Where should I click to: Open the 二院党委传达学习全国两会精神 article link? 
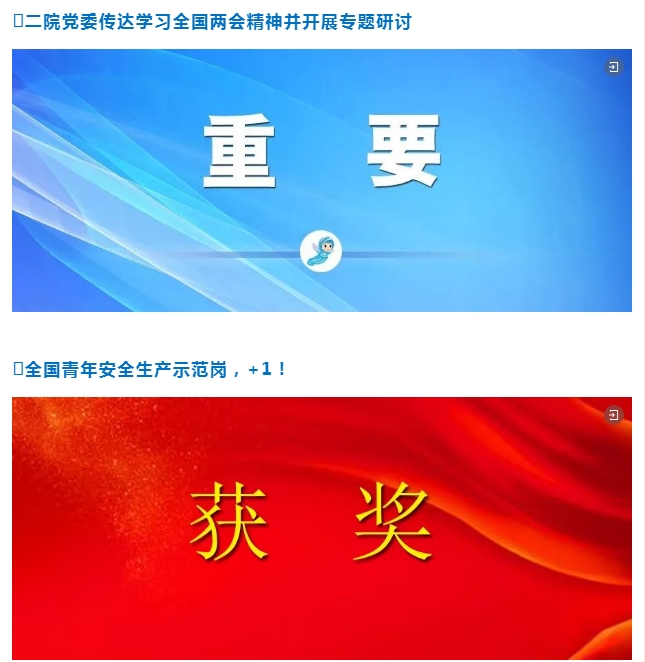[x=212, y=21]
